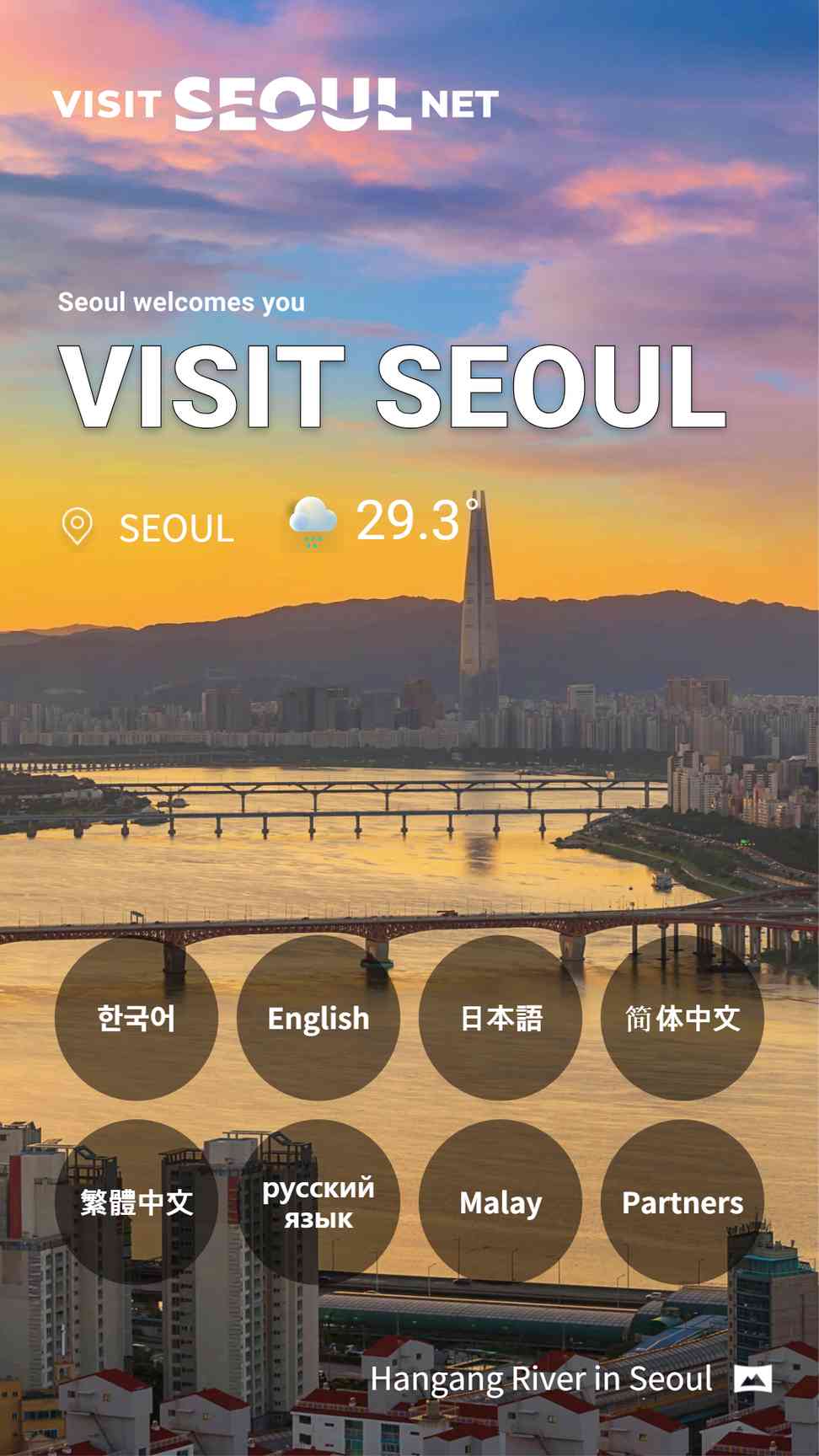Image resolution: width=819 pixels, height=1456 pixels.
Task: Open the Partners site
Action: click(x=682, y=1202)
